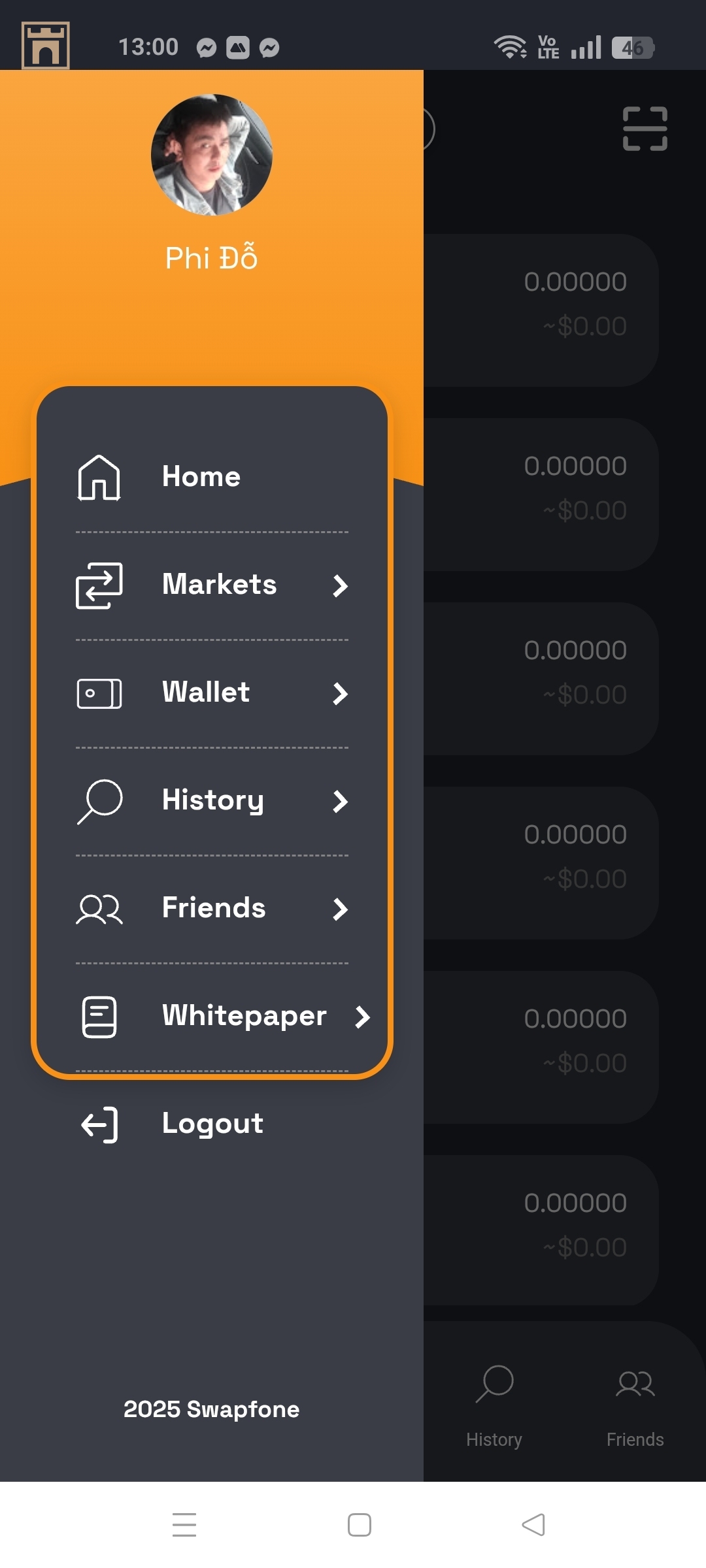Open the QR scan icon
The width and height of the screenshot is (706, 1568).
[x=645, y=129]
